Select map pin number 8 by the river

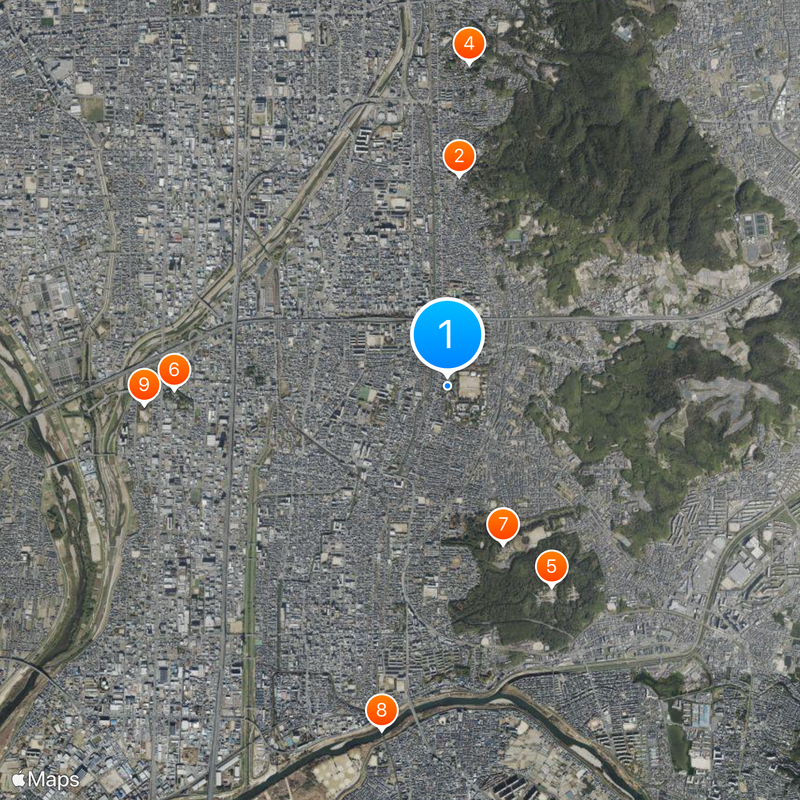[381, 711]
